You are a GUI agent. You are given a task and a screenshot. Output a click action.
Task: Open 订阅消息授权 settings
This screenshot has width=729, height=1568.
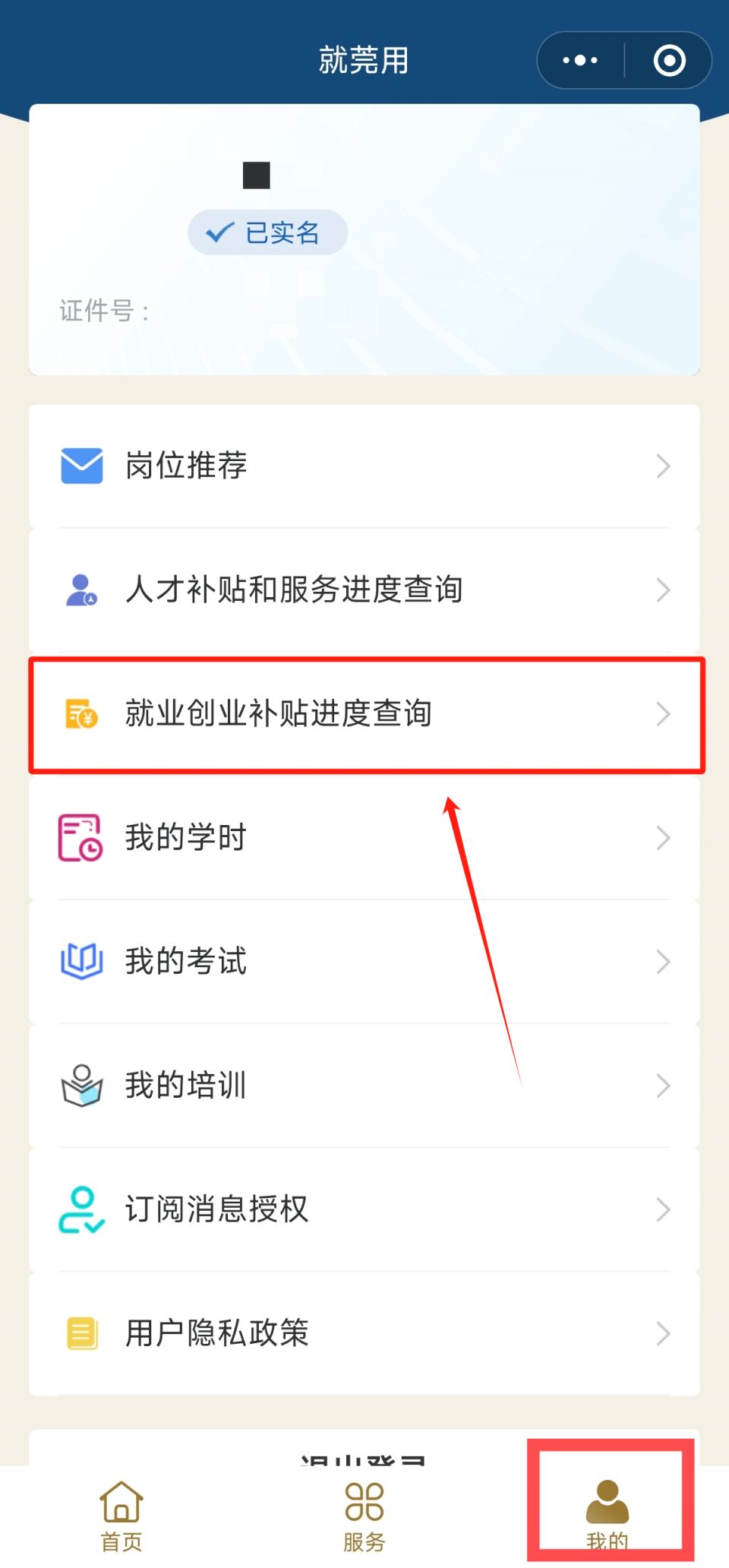364,1209
